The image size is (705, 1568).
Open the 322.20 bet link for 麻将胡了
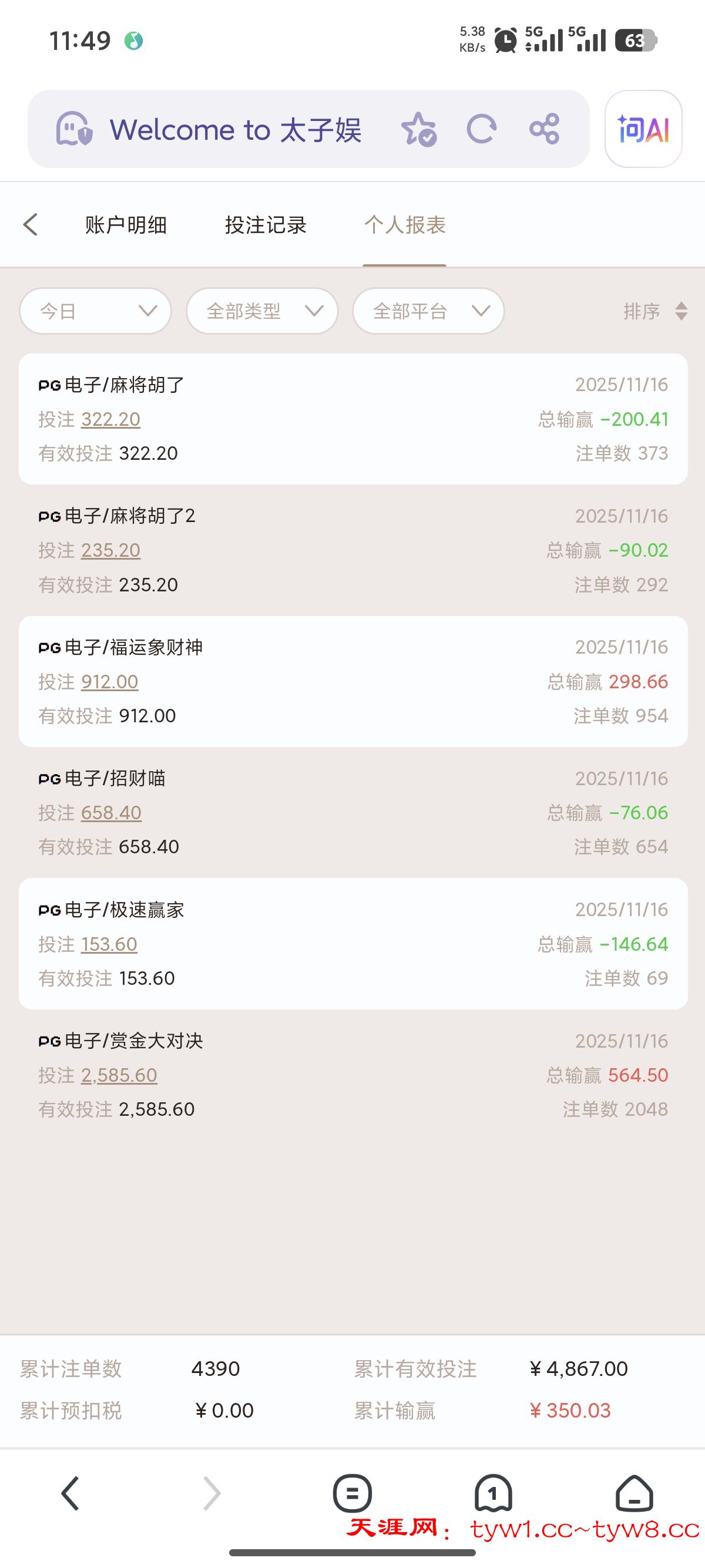[x=111, y=419]
